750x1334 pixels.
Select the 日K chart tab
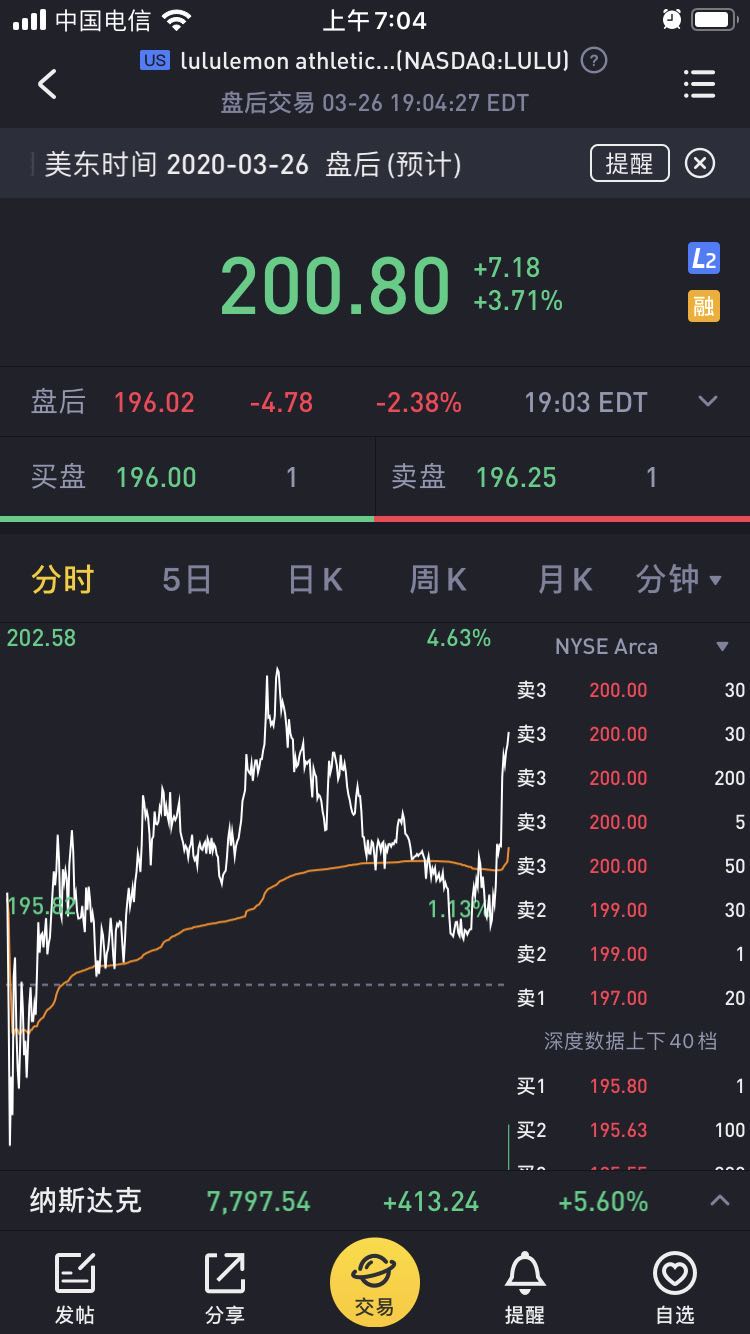(315, 579)
